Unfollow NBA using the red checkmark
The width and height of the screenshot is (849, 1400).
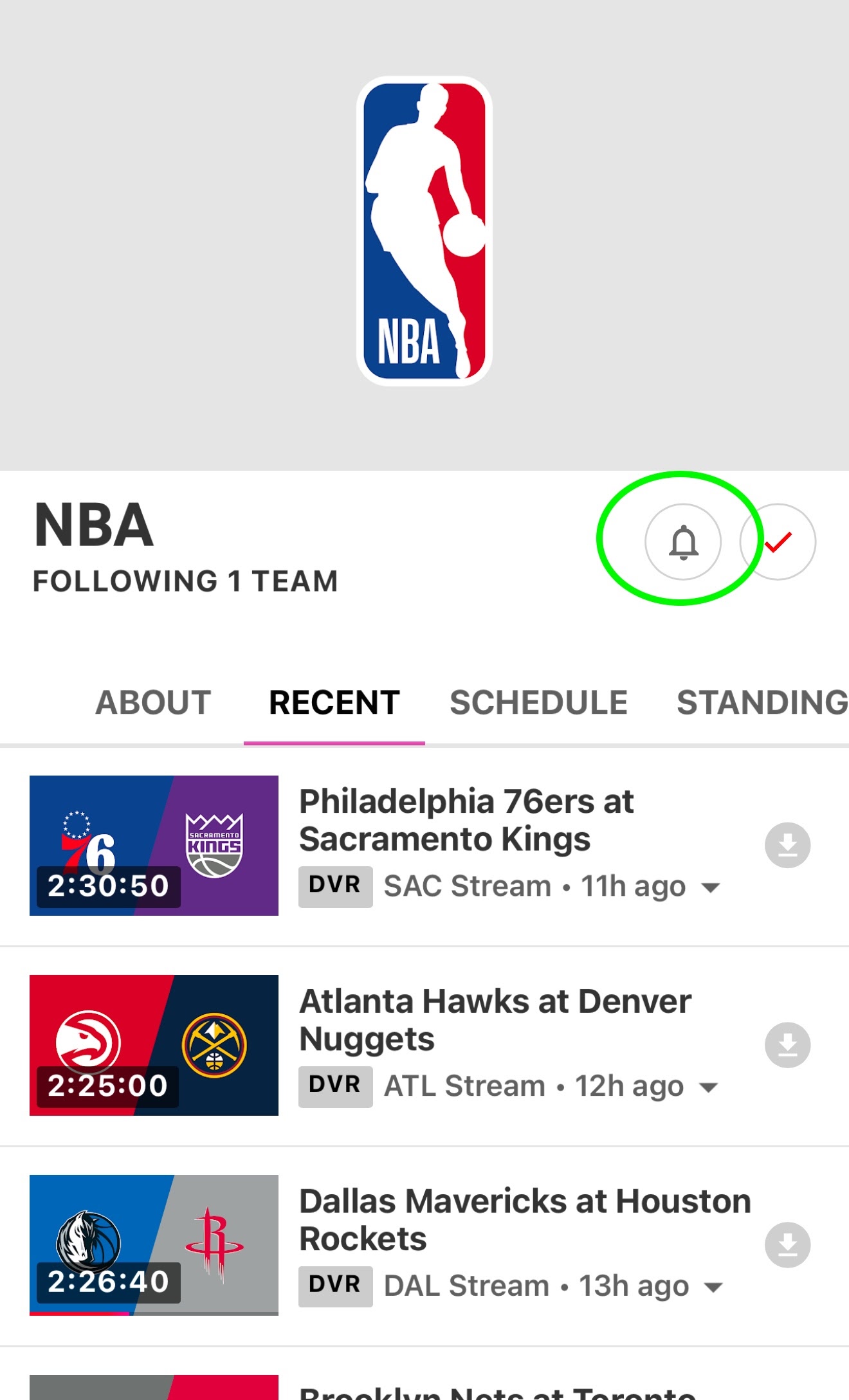(x=778, y=542)
